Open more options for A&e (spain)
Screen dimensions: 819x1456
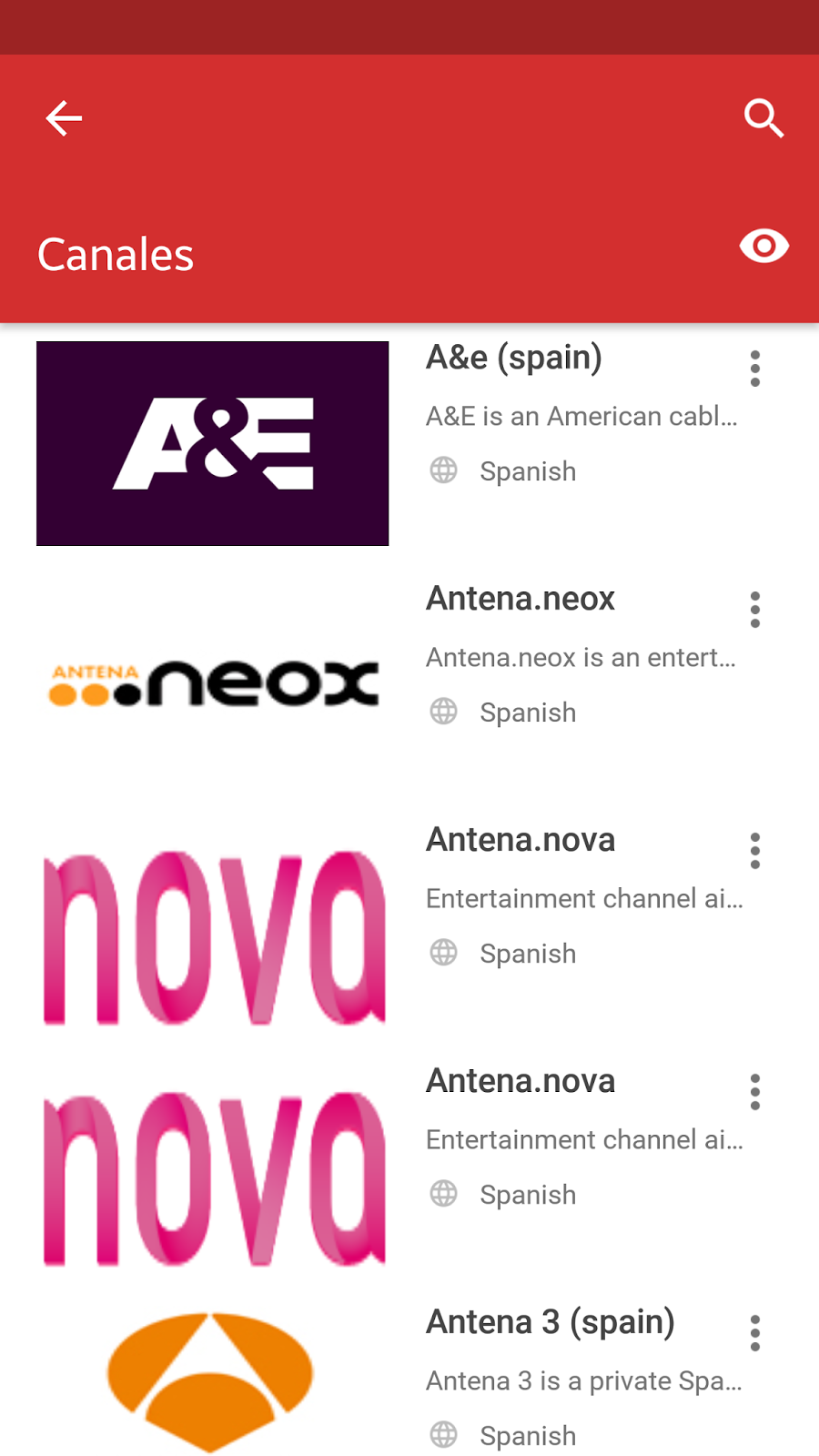click(754, 369)
